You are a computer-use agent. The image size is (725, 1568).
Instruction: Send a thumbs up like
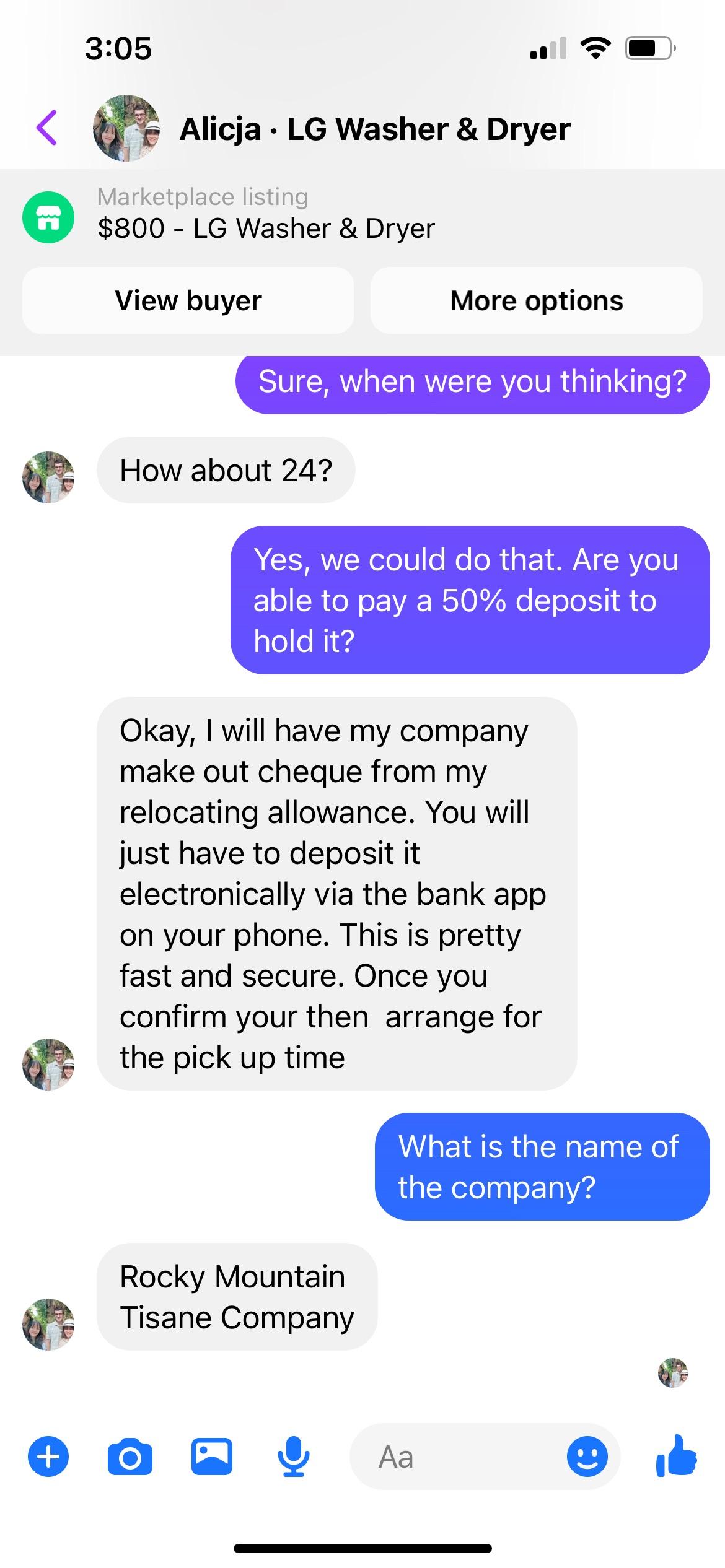click(677, 1457)
